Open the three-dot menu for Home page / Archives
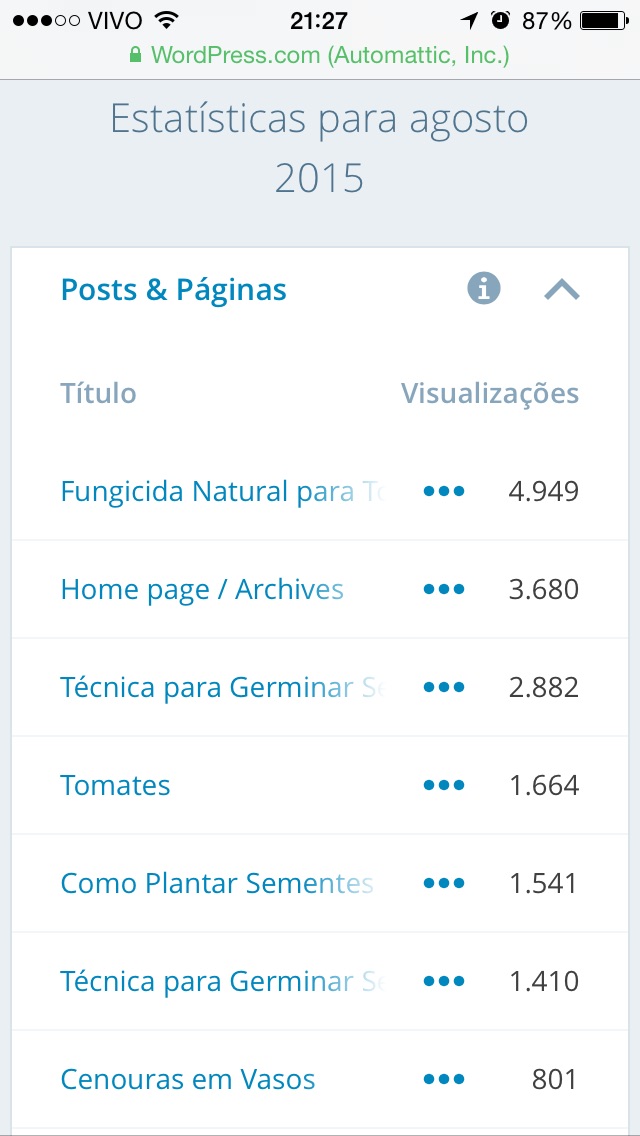The width and height of the screenshot is (640, 1136). (444, 589)
